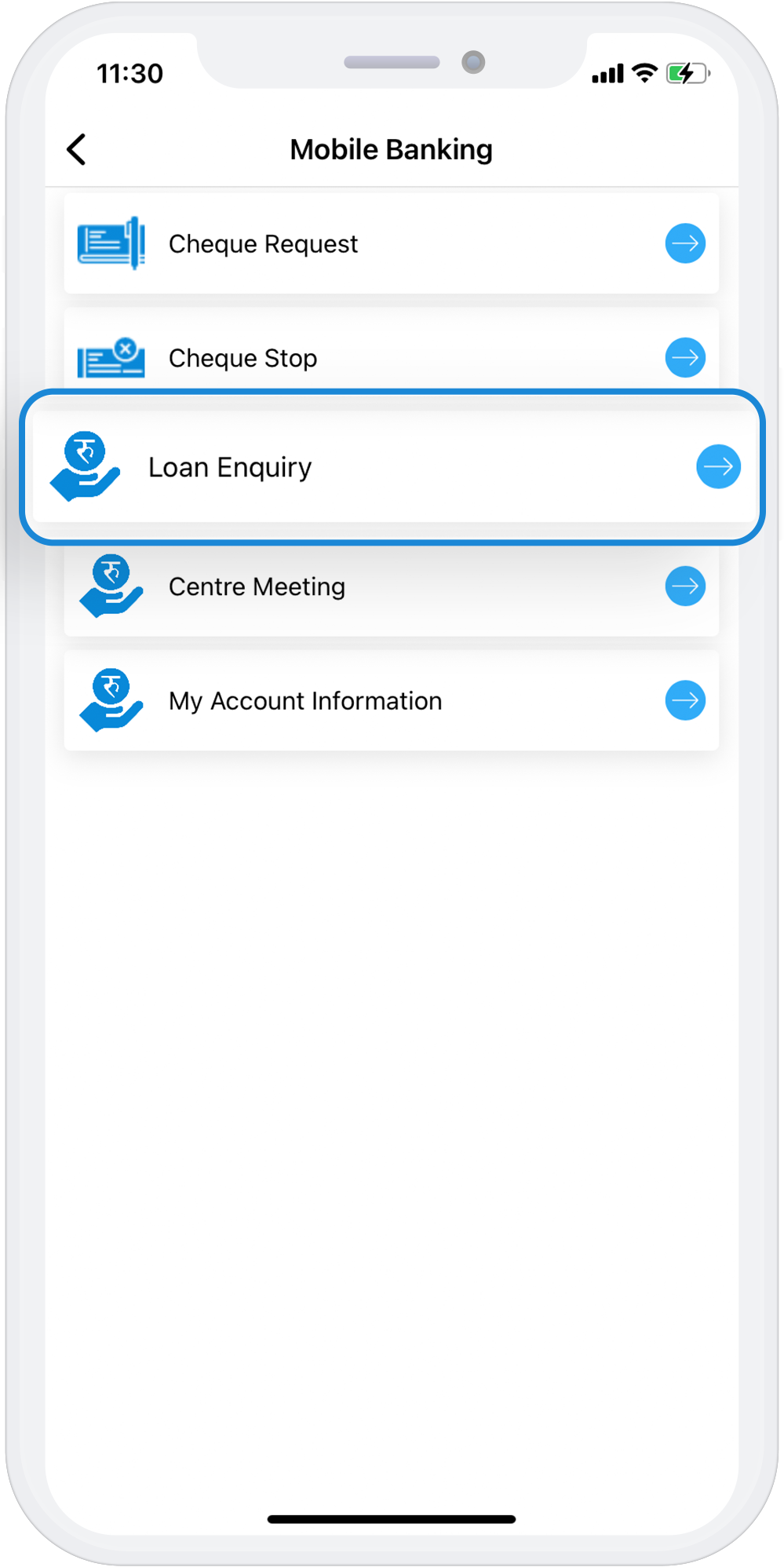Open the Loan Enquiry row

(x=391, y=467)
